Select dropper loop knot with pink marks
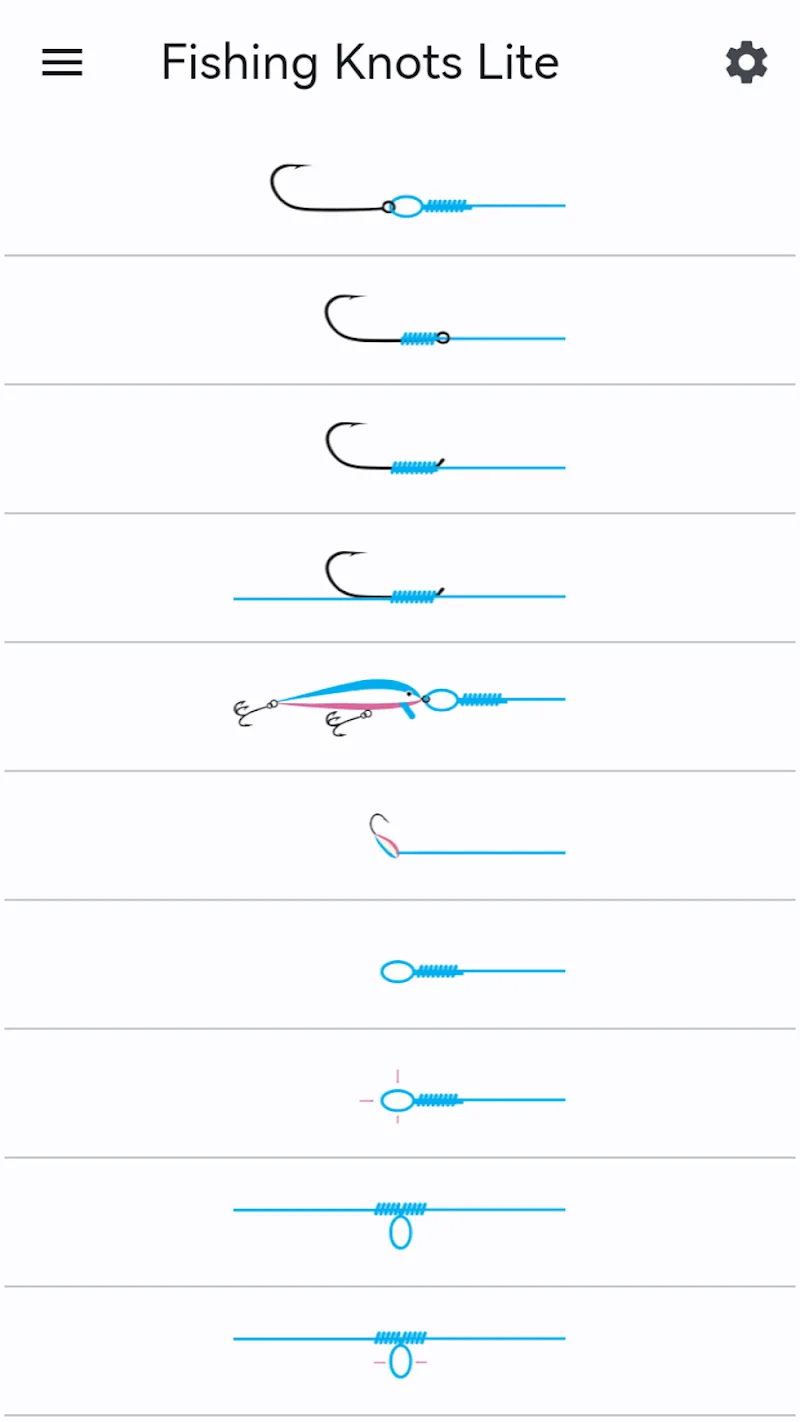Viewport: 800px width, 1422px height. click(400, 1351)
